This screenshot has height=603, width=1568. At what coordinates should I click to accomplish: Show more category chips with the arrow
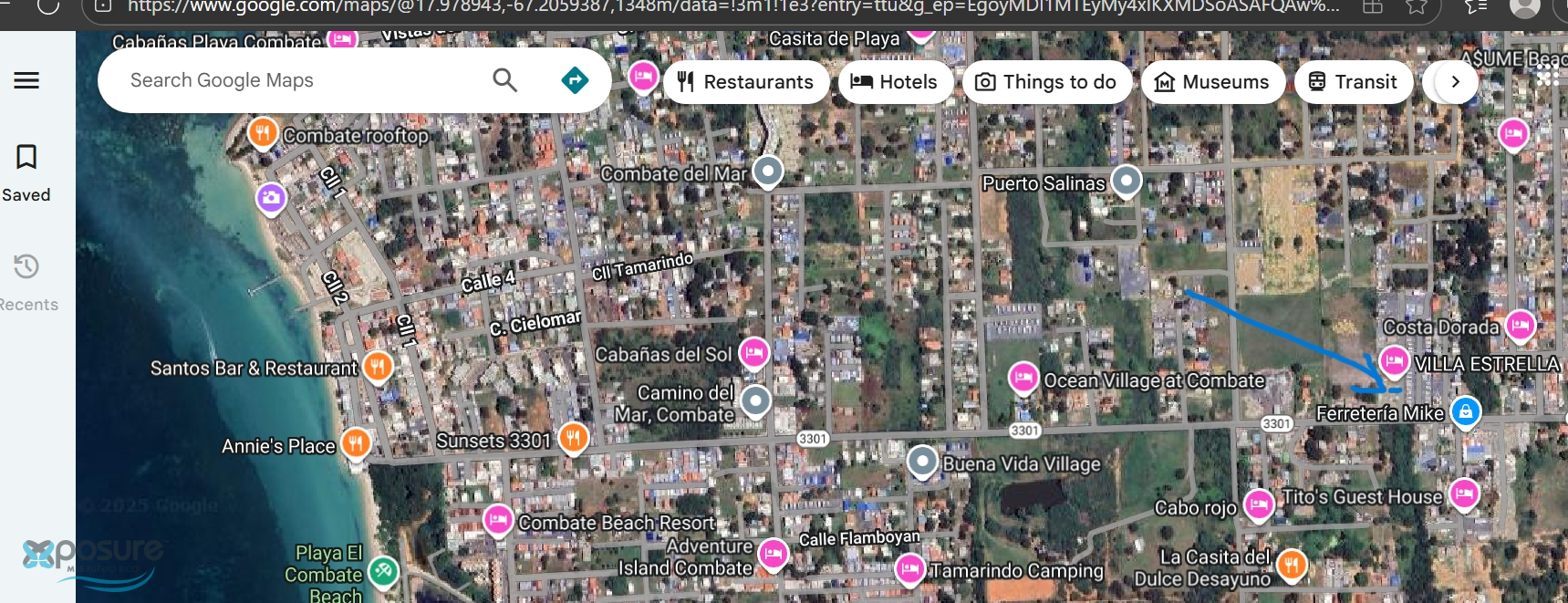pos(1455,82)
